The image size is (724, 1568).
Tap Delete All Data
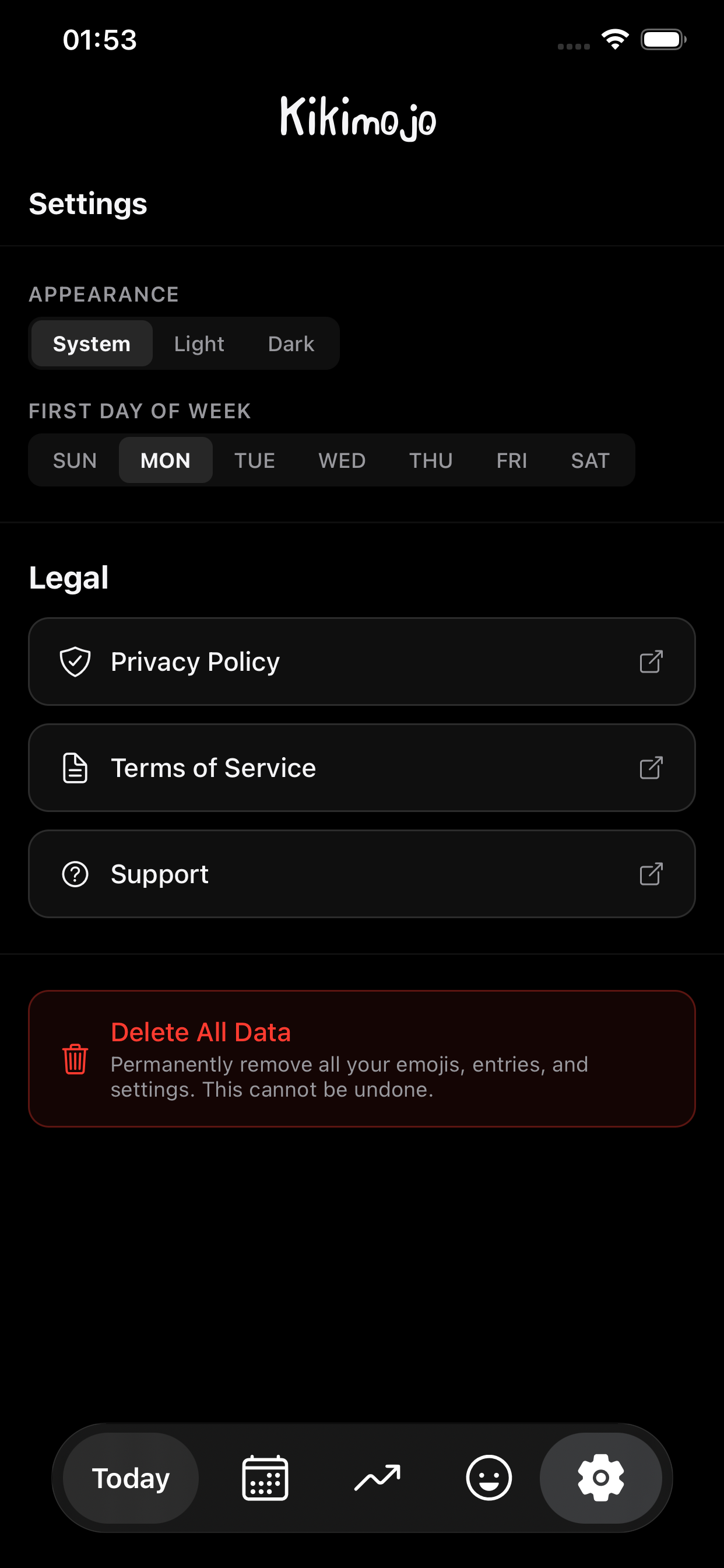click(362, 1059)
